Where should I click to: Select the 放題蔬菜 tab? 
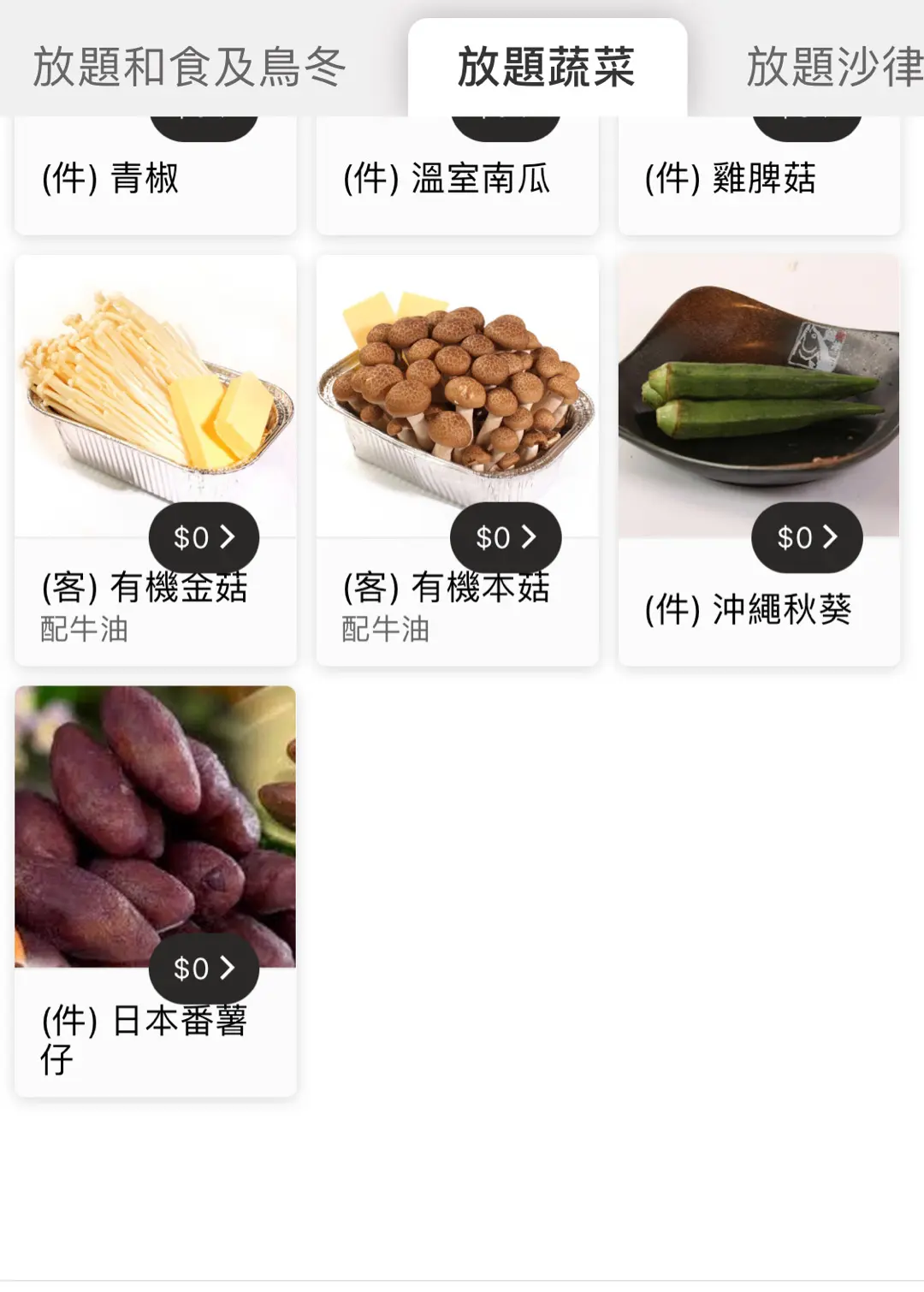click(x=547, y=68)
